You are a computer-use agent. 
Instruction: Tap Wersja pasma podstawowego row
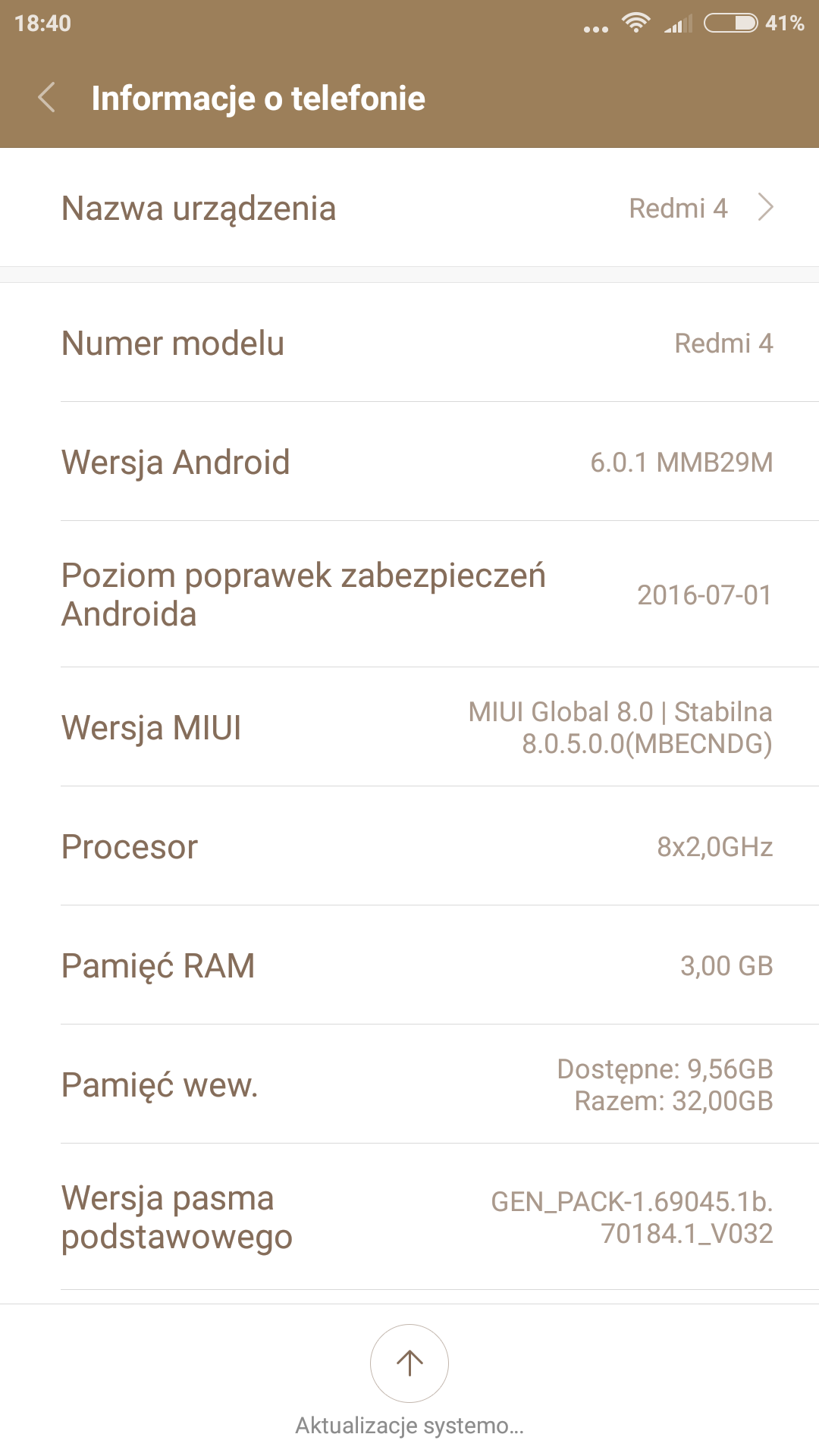pyautogui.click(x=409, y=1217)
